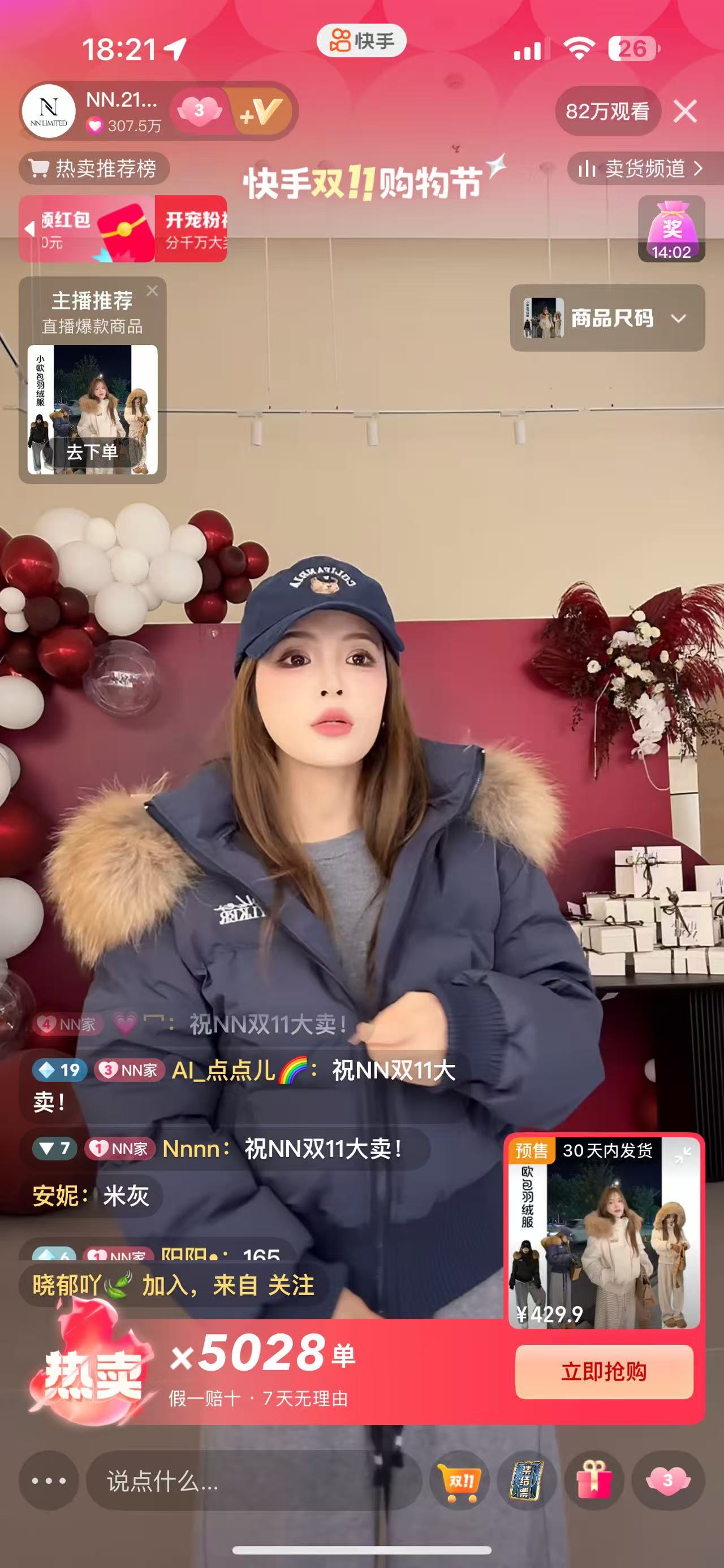Screen dimensions: 724x1568
Task: Expand the 商品尺码 size dropdown
Action: pos(607,318)
